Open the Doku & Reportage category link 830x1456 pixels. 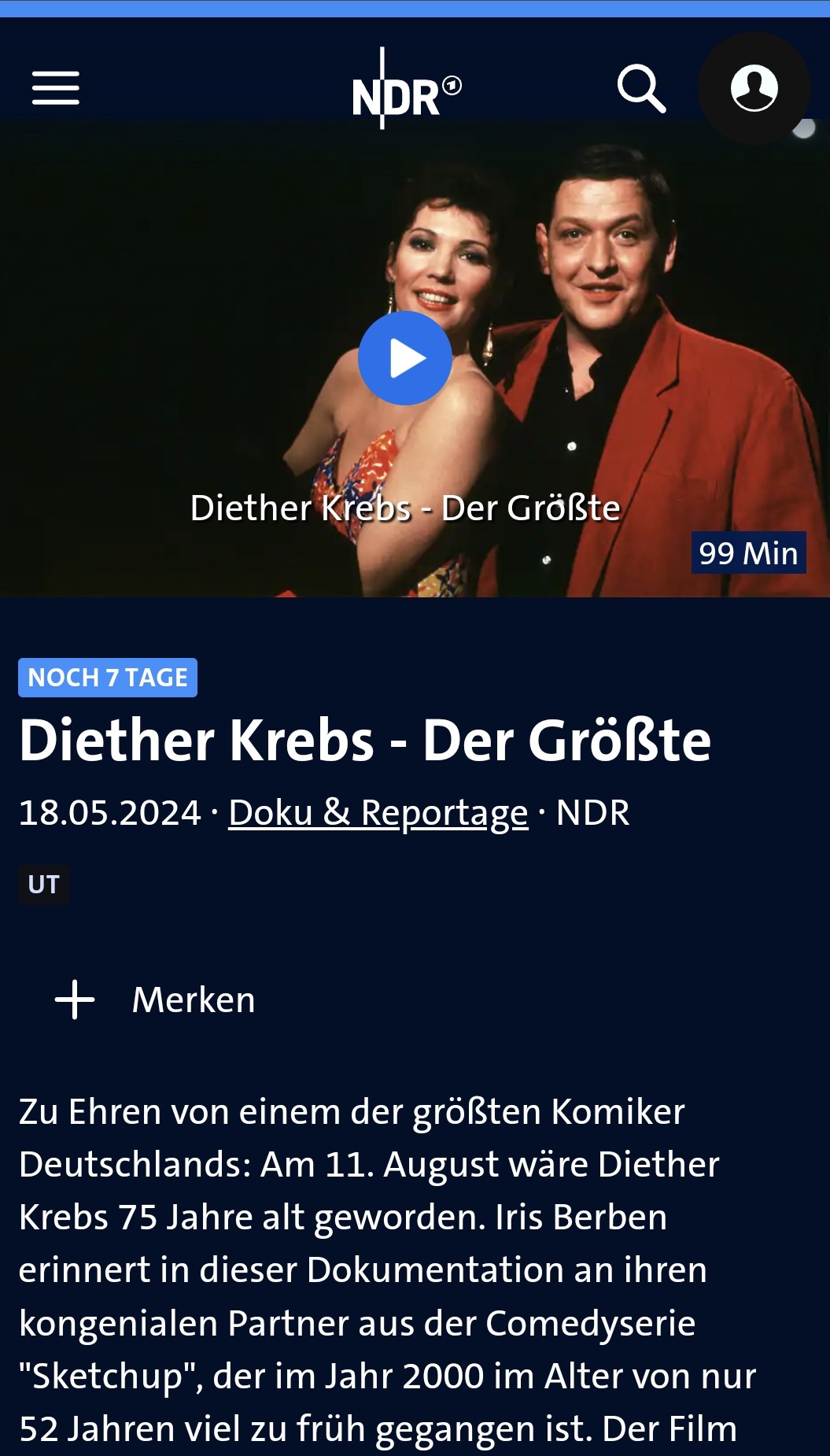pos(378,813)
